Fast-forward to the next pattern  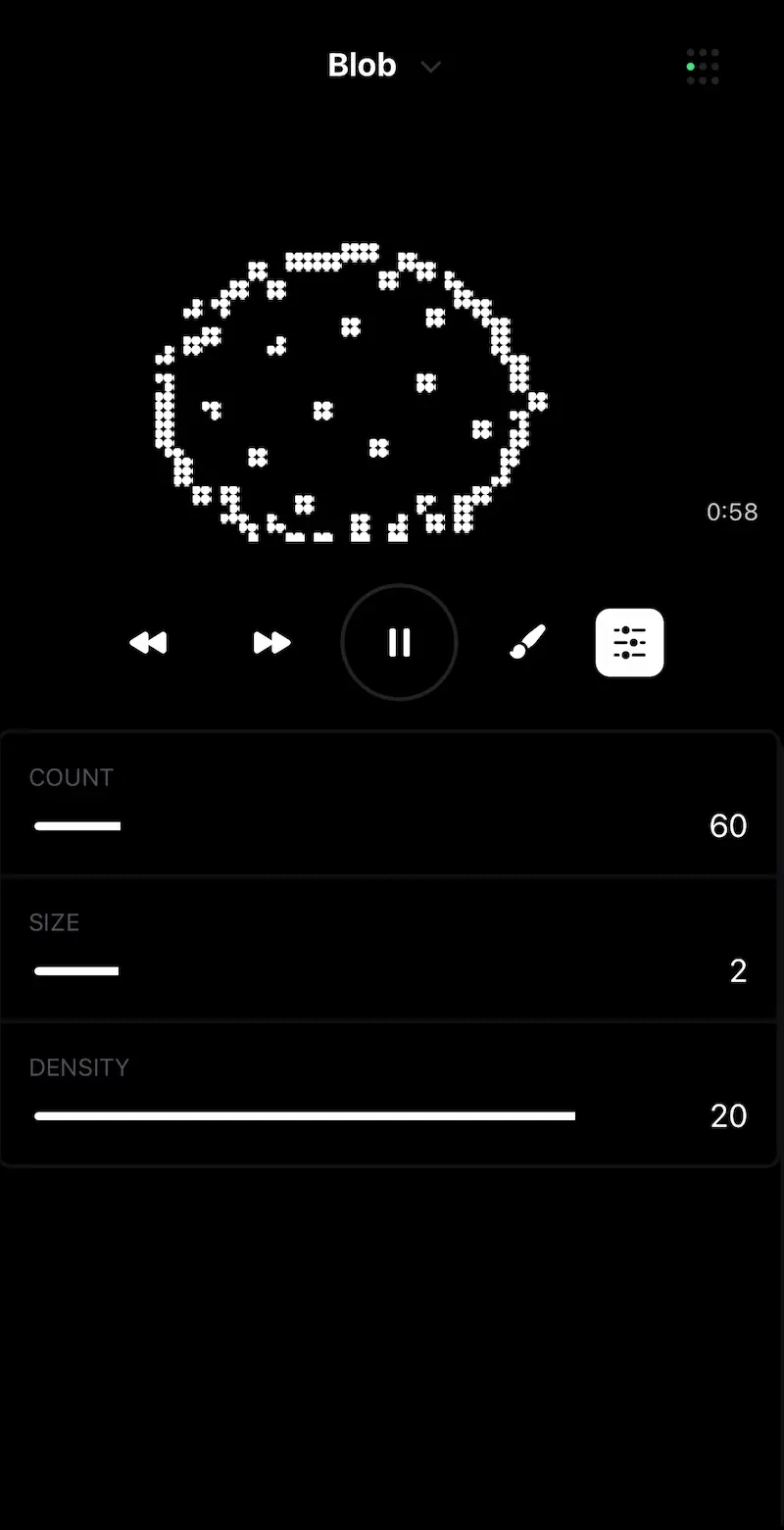(270, 642)
